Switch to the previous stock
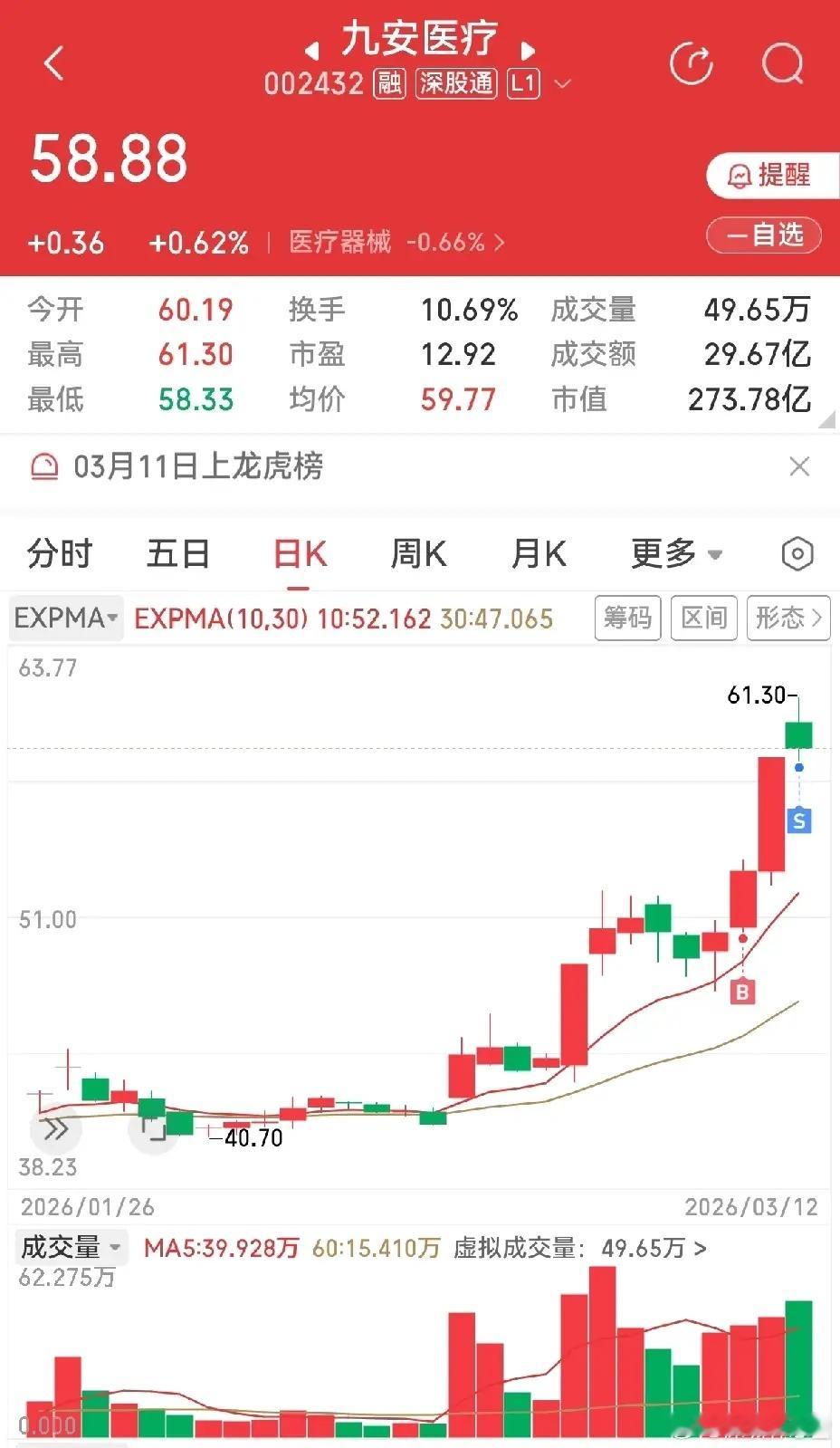This screenshot has height=1448, width=840. click(312, 49)
